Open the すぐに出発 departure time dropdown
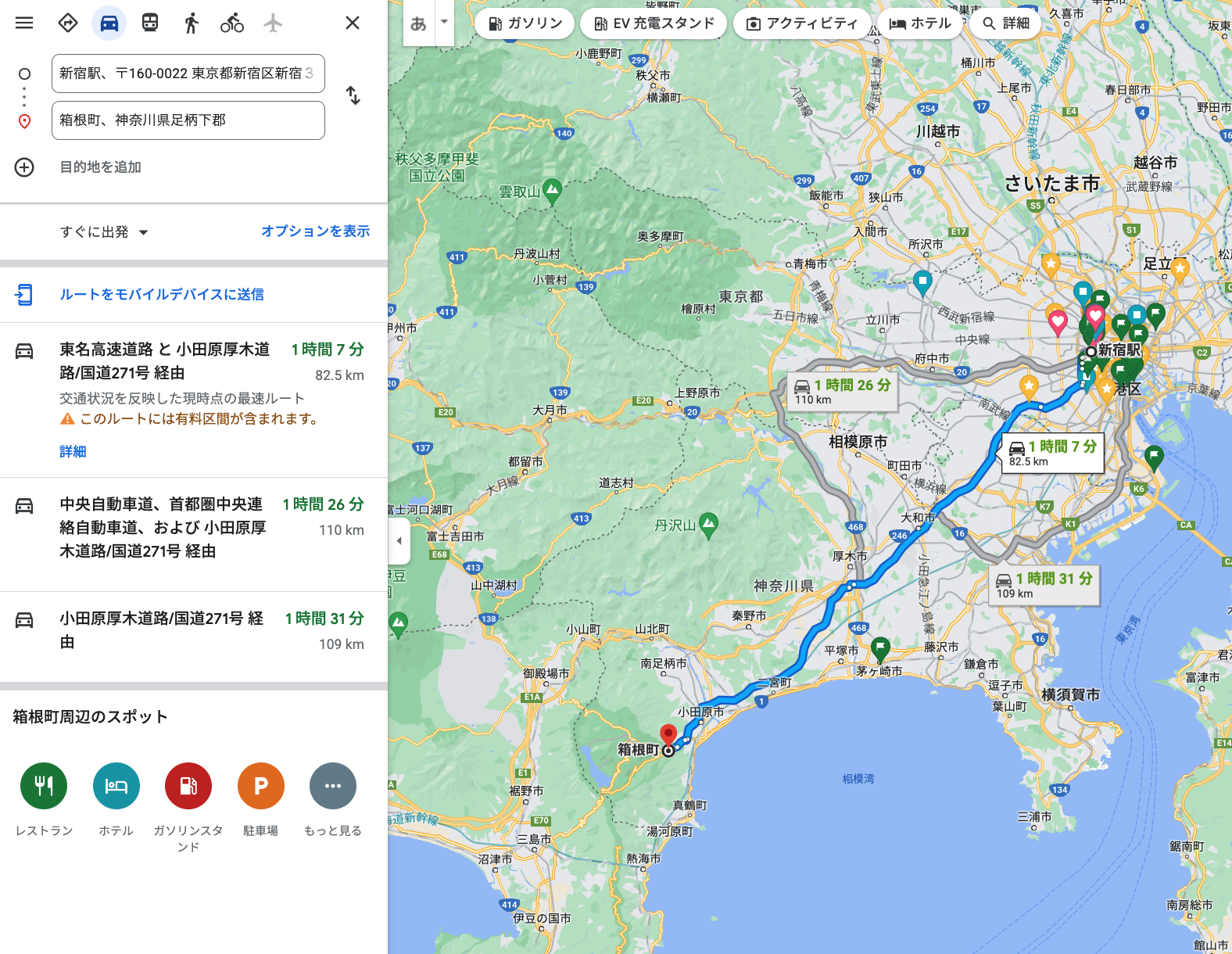 (x=103, y=232)
